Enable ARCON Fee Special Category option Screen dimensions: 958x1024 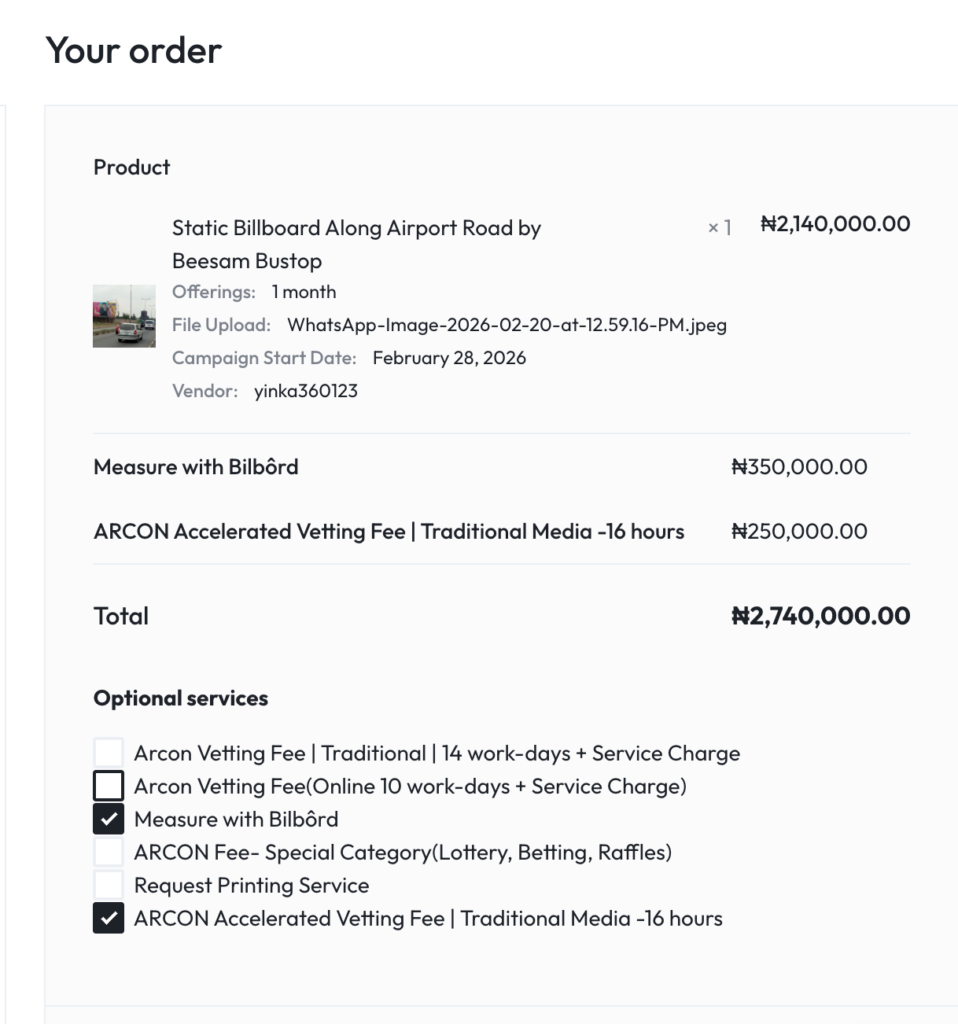coord(110,852)
